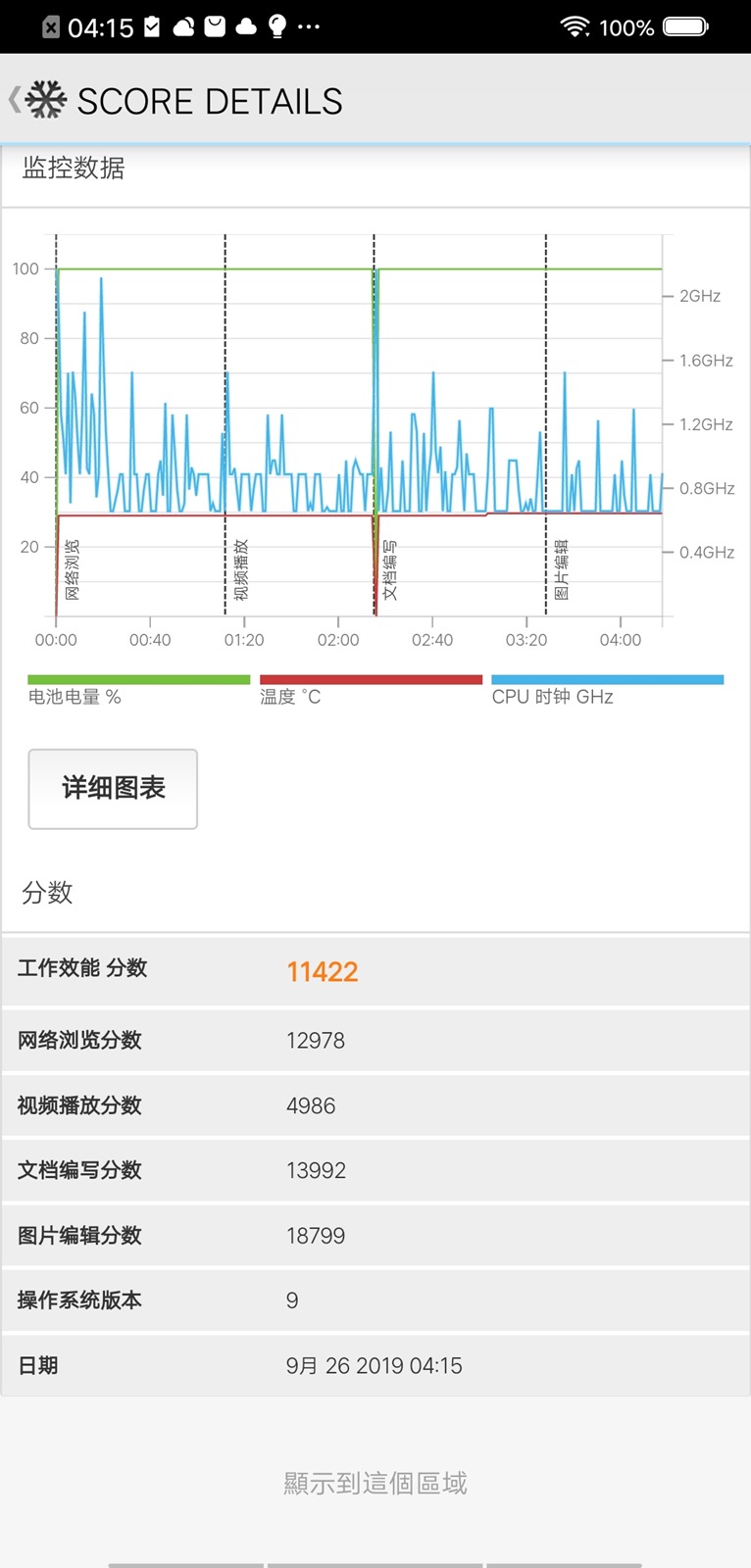The width and height of the screenshot is (751, 1568).
Task: Open the 详细图表 detailed chart button
Action: pyautogui.click(x=113, y=789)
